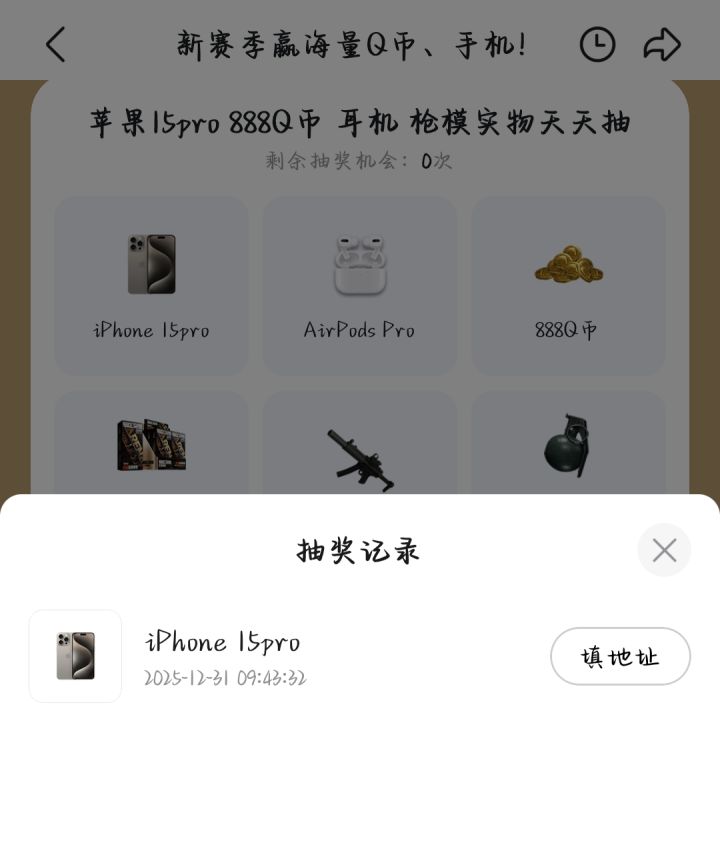Close the 抽奖记录 popup with the X
This screenshot has height=847, width=720.
(664, 550)
